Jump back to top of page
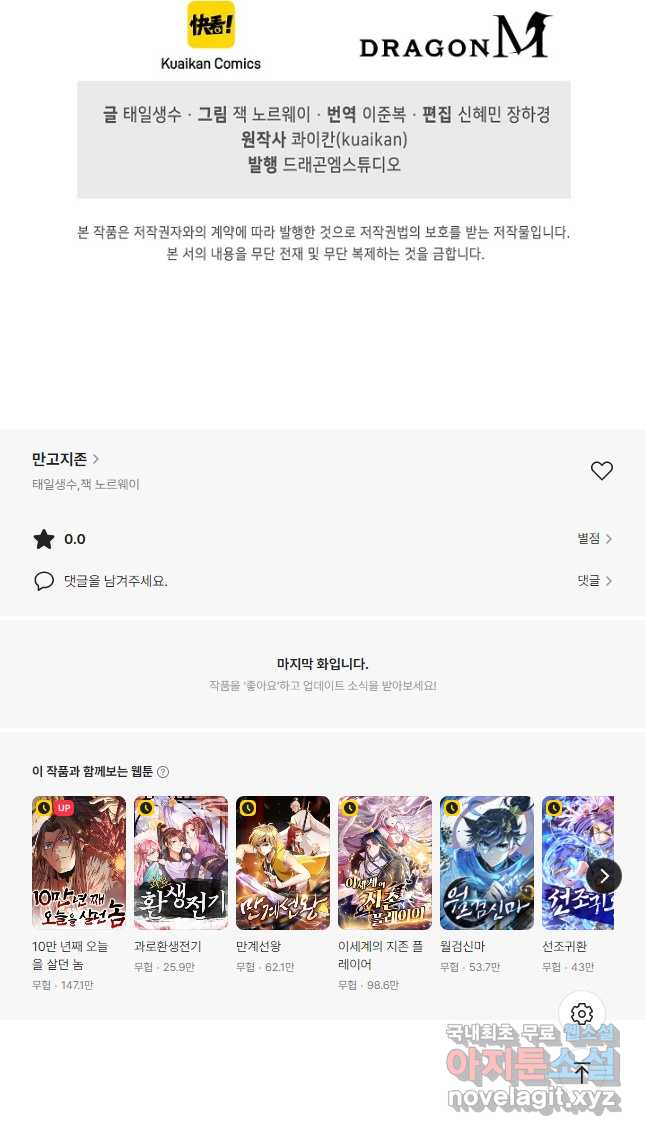This screenshot has height=1136, width=646. (582, 1072)
